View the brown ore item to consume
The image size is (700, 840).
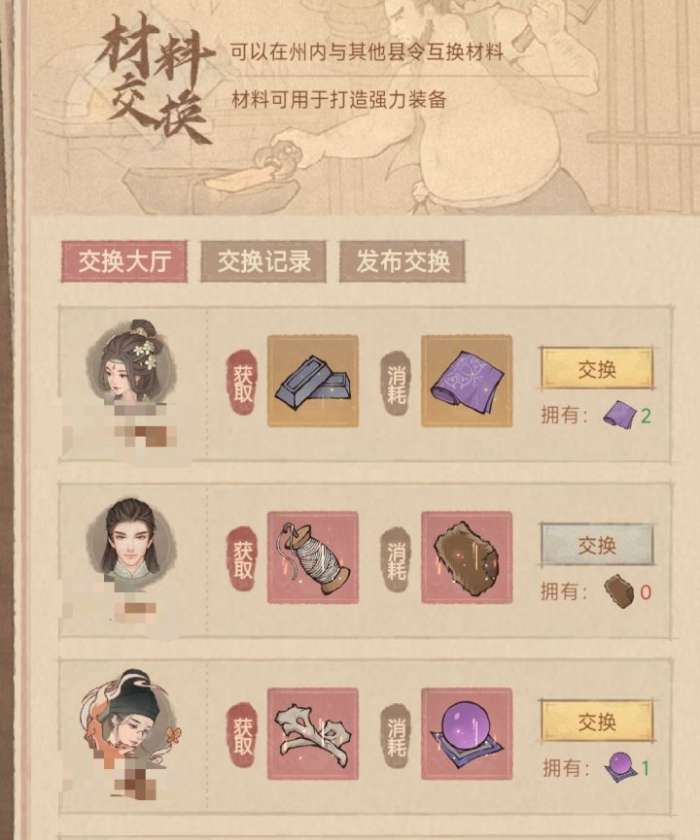pos(466,557)
